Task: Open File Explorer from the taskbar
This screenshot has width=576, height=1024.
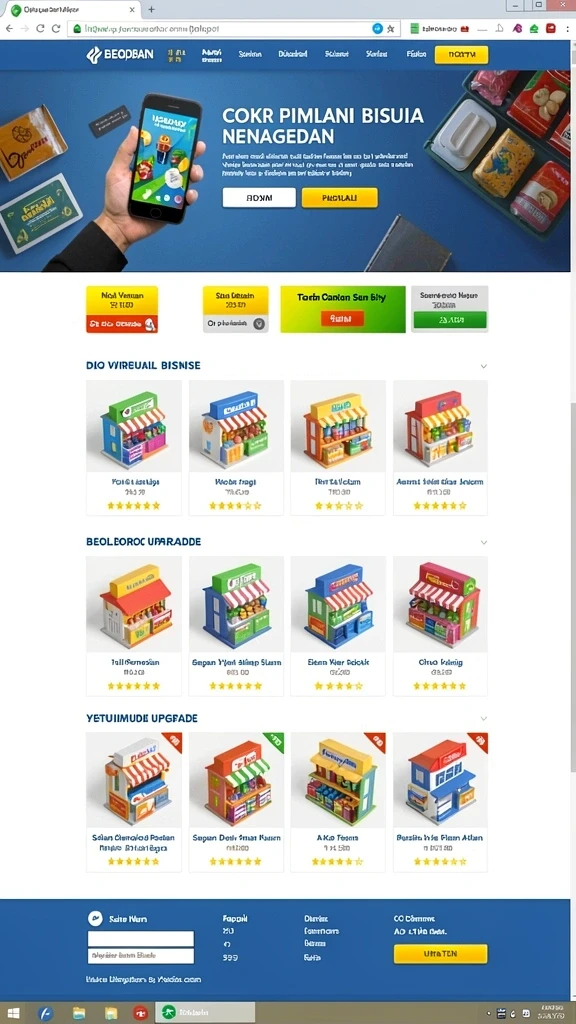Action: coord(79,1014)
